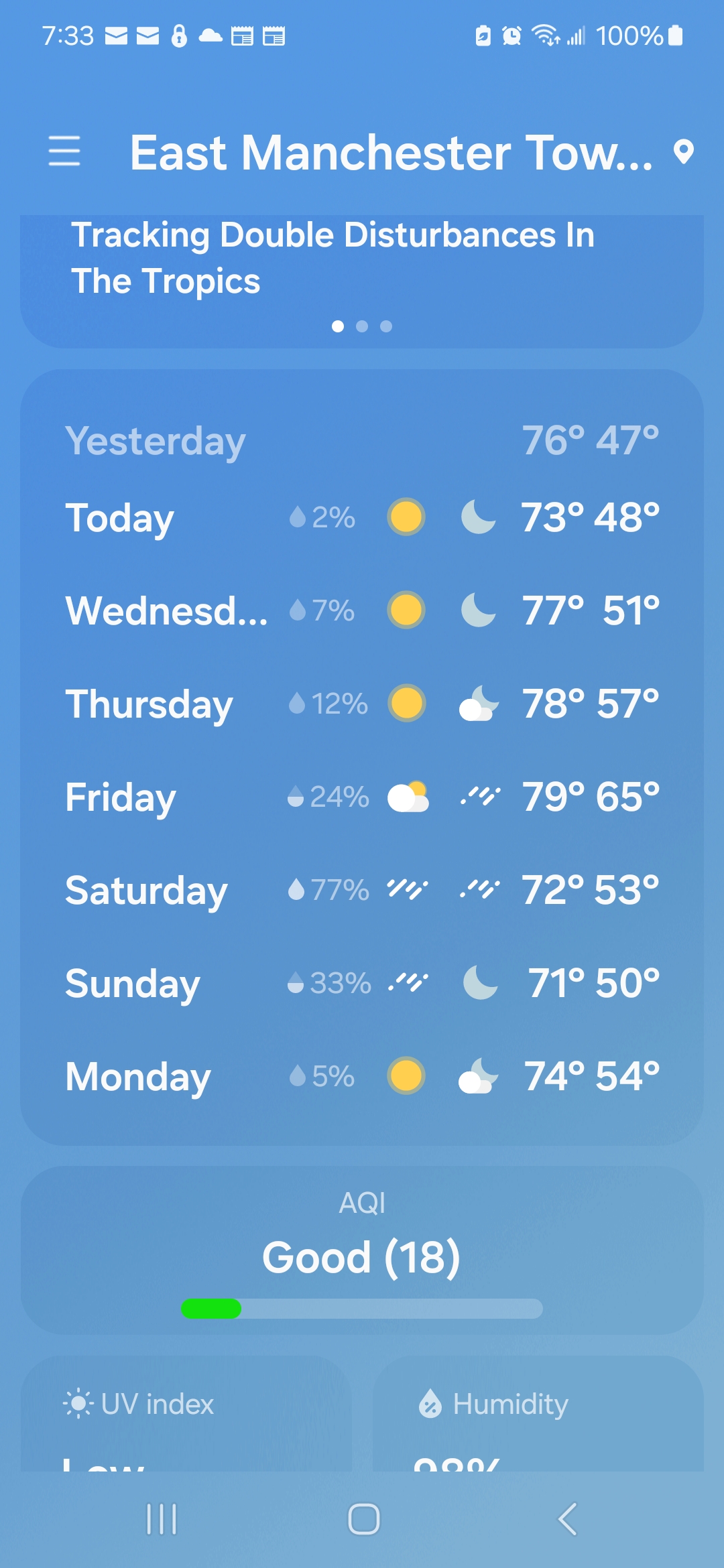Open the AQI Good (18) card
This screenshot has height=1568, width=724.
(x=362, y=1250)
